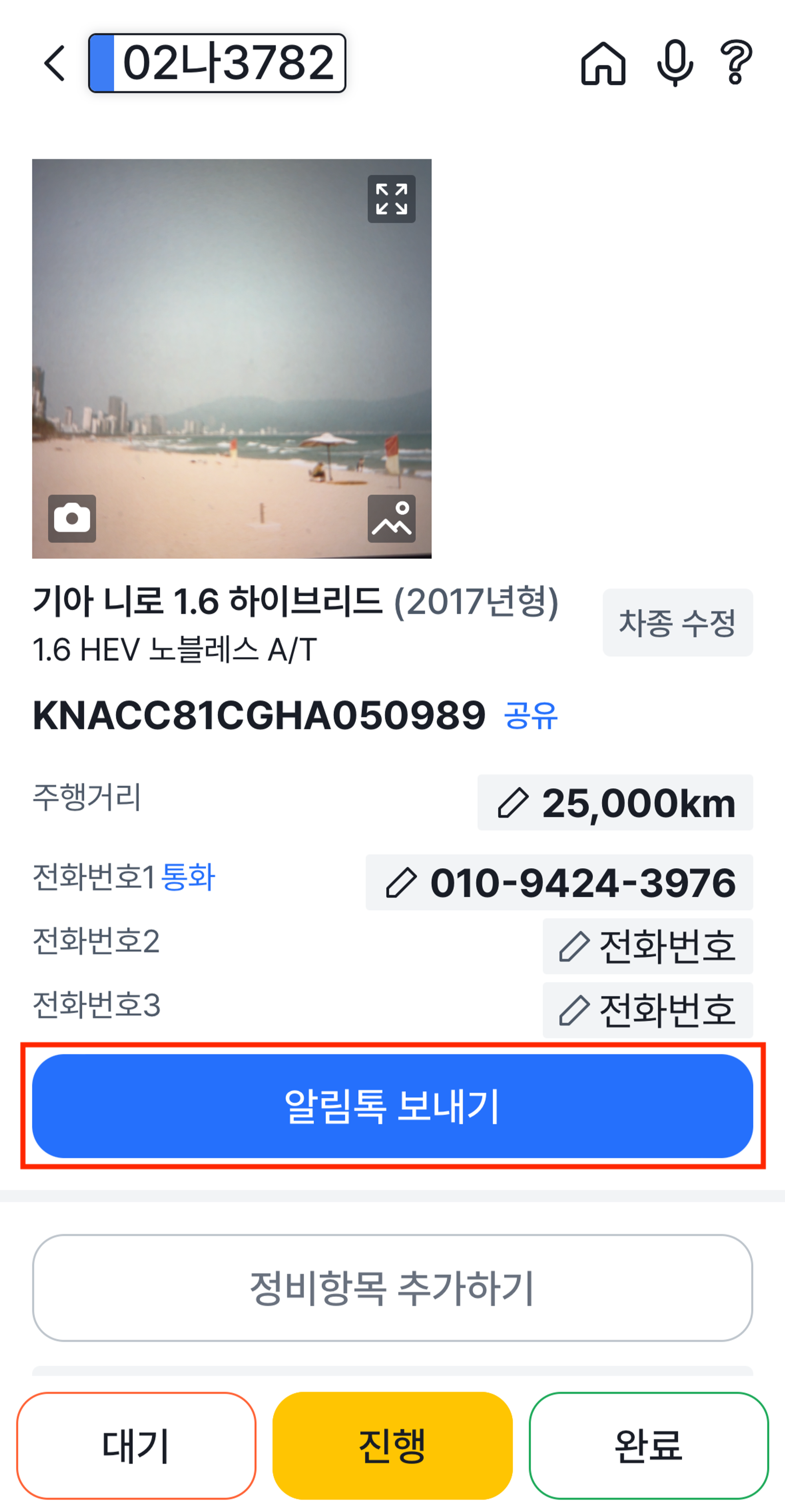The height and width of the screenshot is (1512, 785).
Task: Activate the microphone voice input
Action: point(675,63)
